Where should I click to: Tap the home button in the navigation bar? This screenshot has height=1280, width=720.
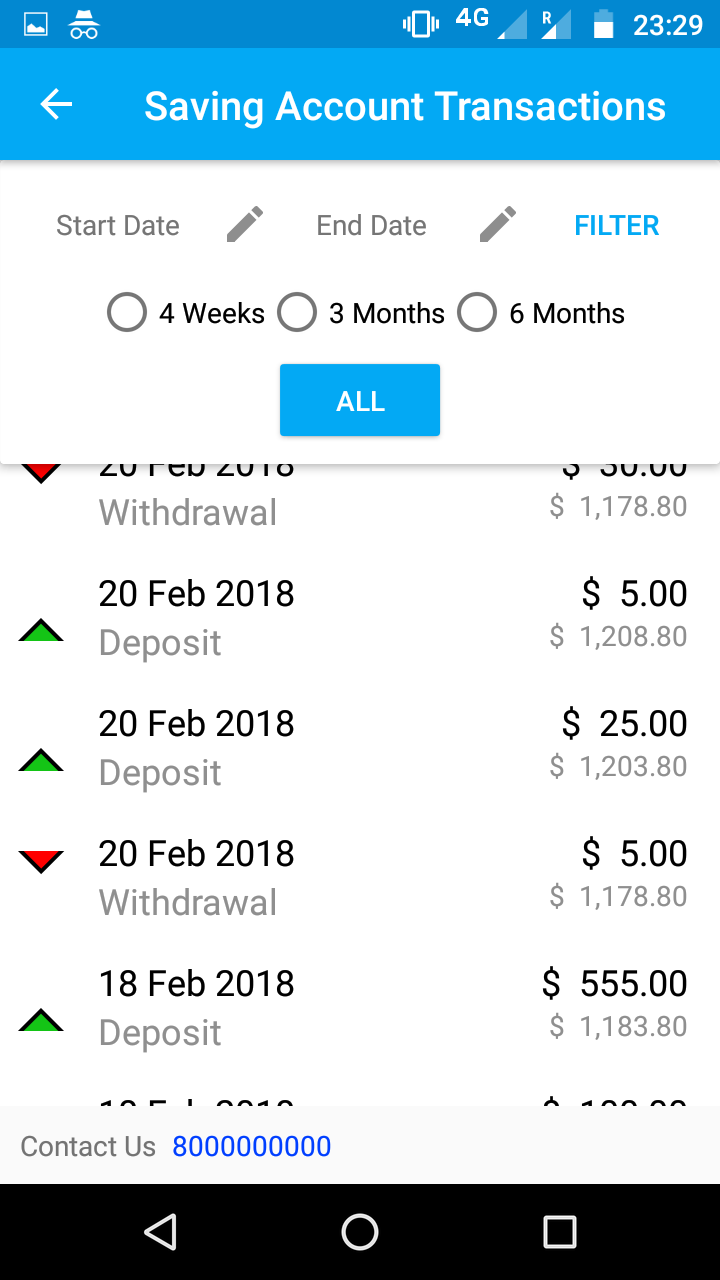tap(360, 1232)
